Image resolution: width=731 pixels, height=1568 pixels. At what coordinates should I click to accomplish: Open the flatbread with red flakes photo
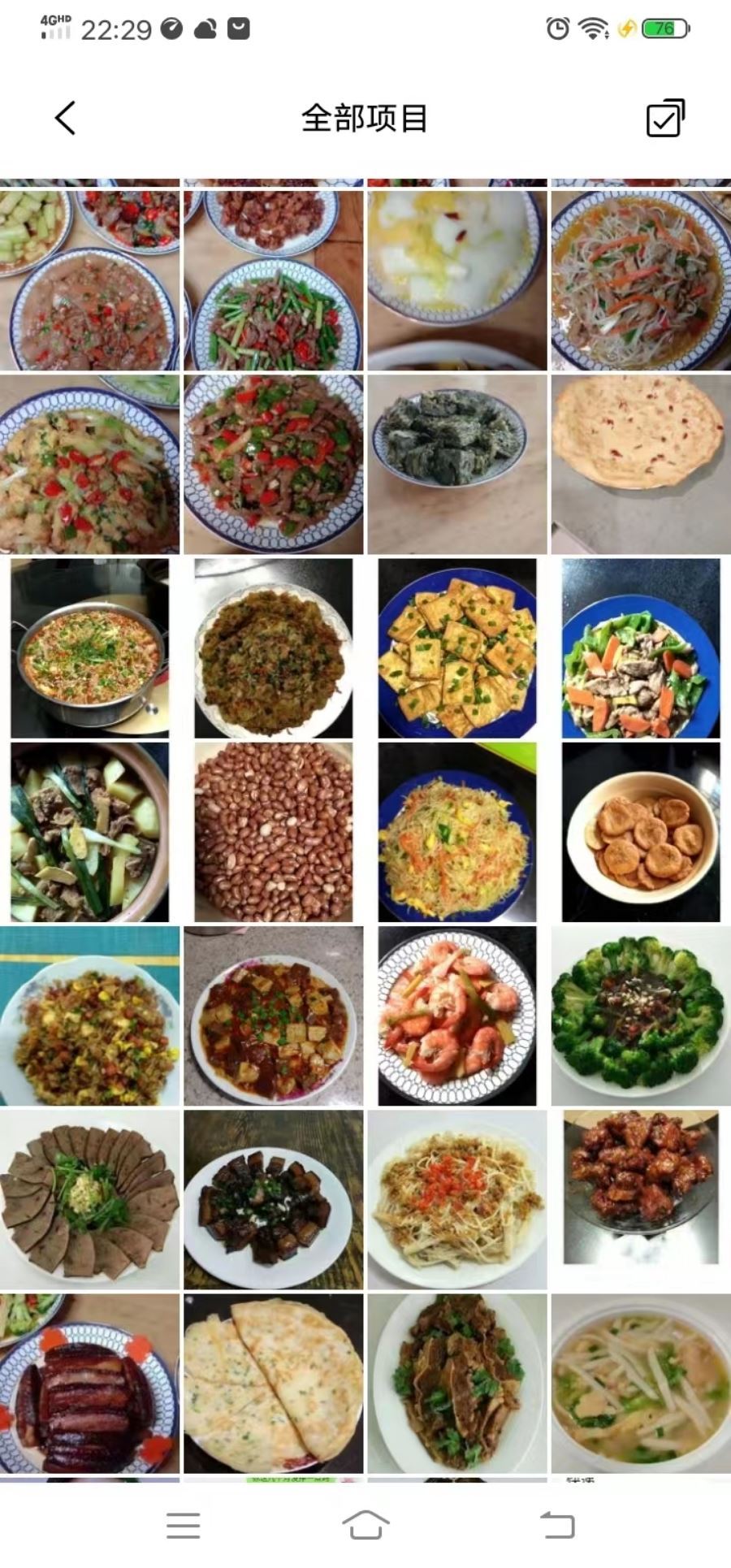click(641, 464)
